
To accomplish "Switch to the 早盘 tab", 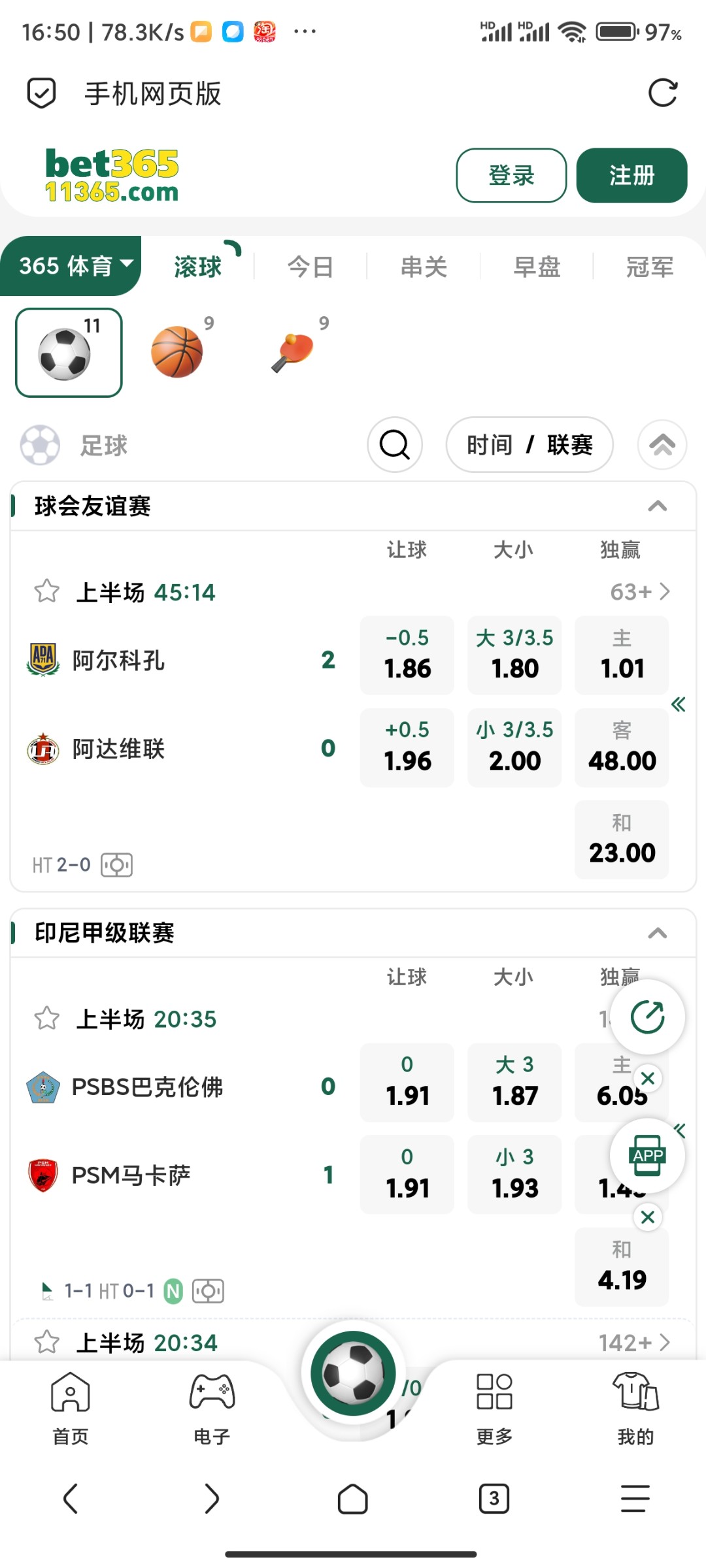I will tap(537, 267).
